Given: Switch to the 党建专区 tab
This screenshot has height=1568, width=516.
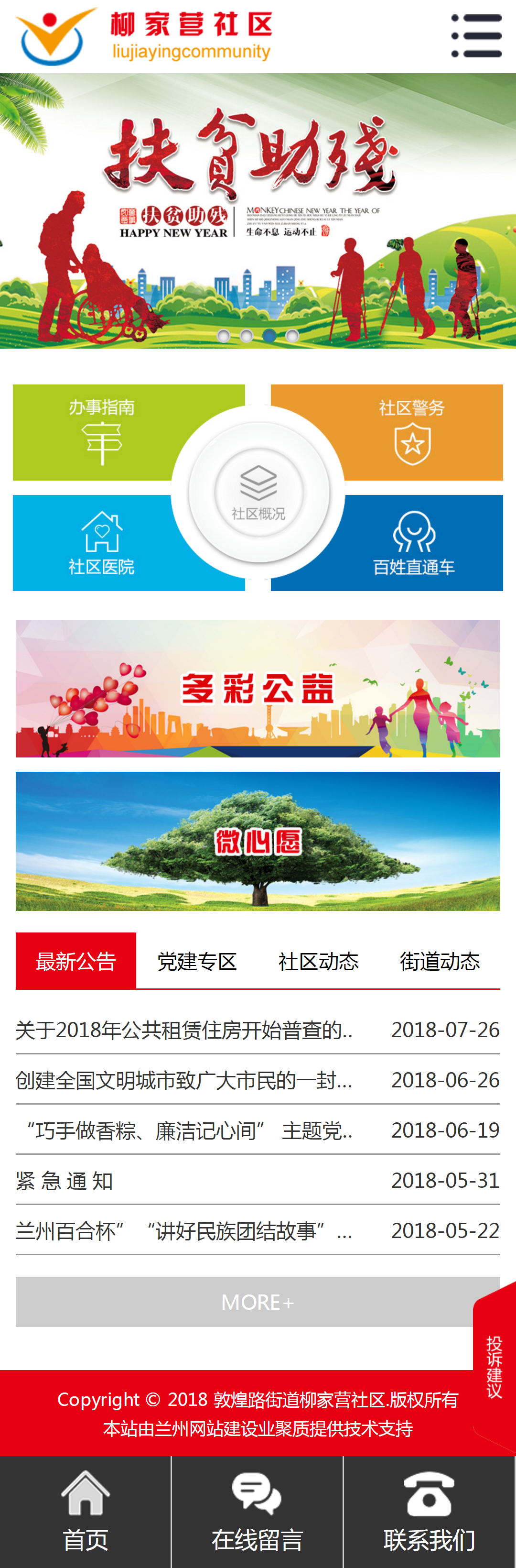Looking at the screenshot, I should pyautogui.click(x=196, y=961).
